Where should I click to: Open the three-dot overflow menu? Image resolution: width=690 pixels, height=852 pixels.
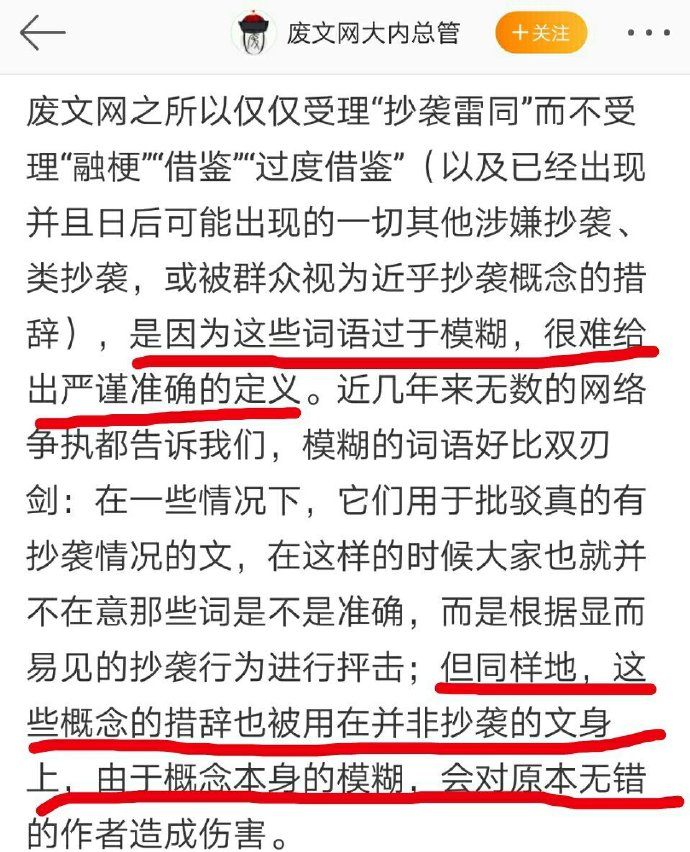tap(648, 33)
